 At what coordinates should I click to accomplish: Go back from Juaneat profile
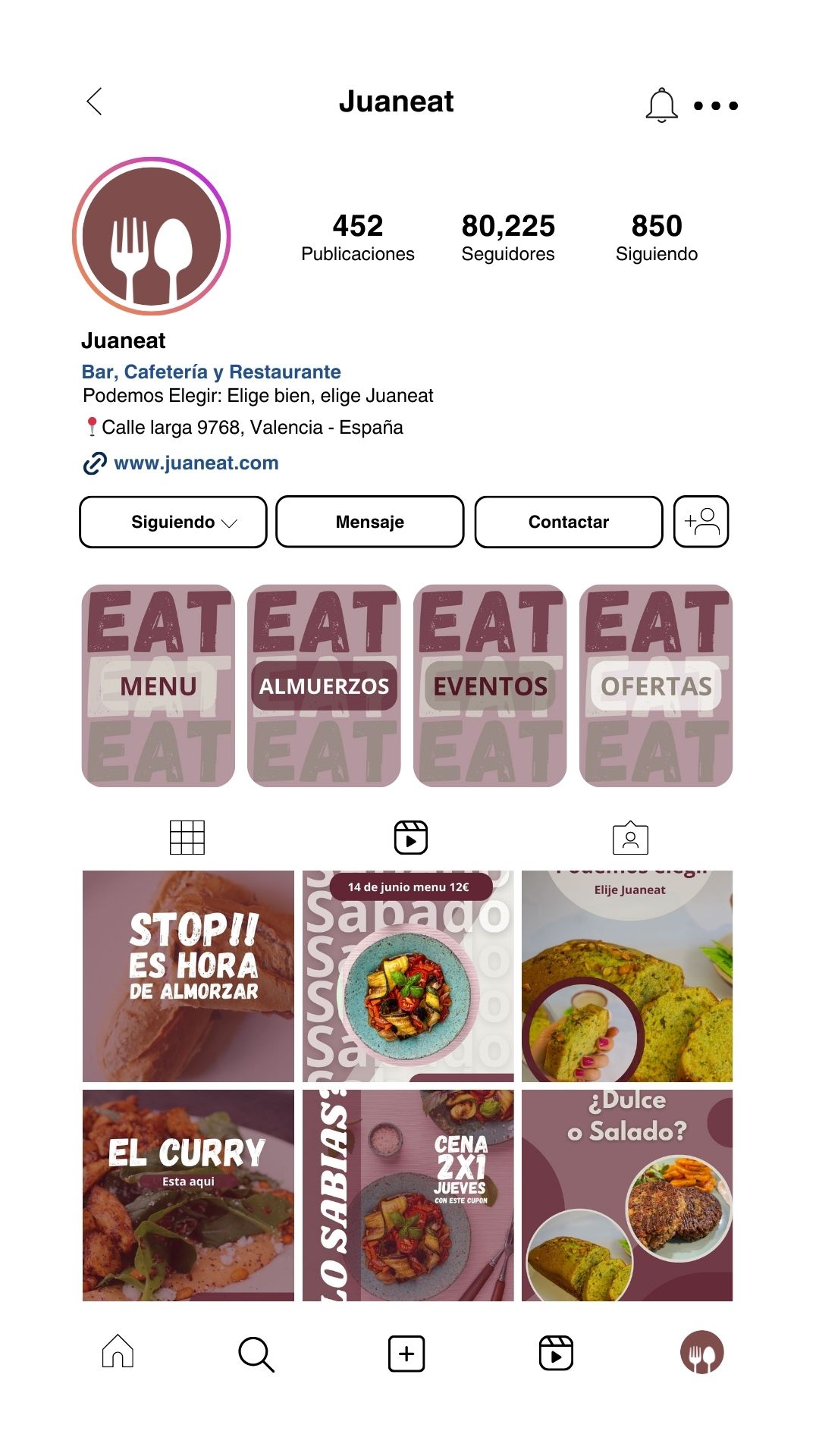(94, 102)
